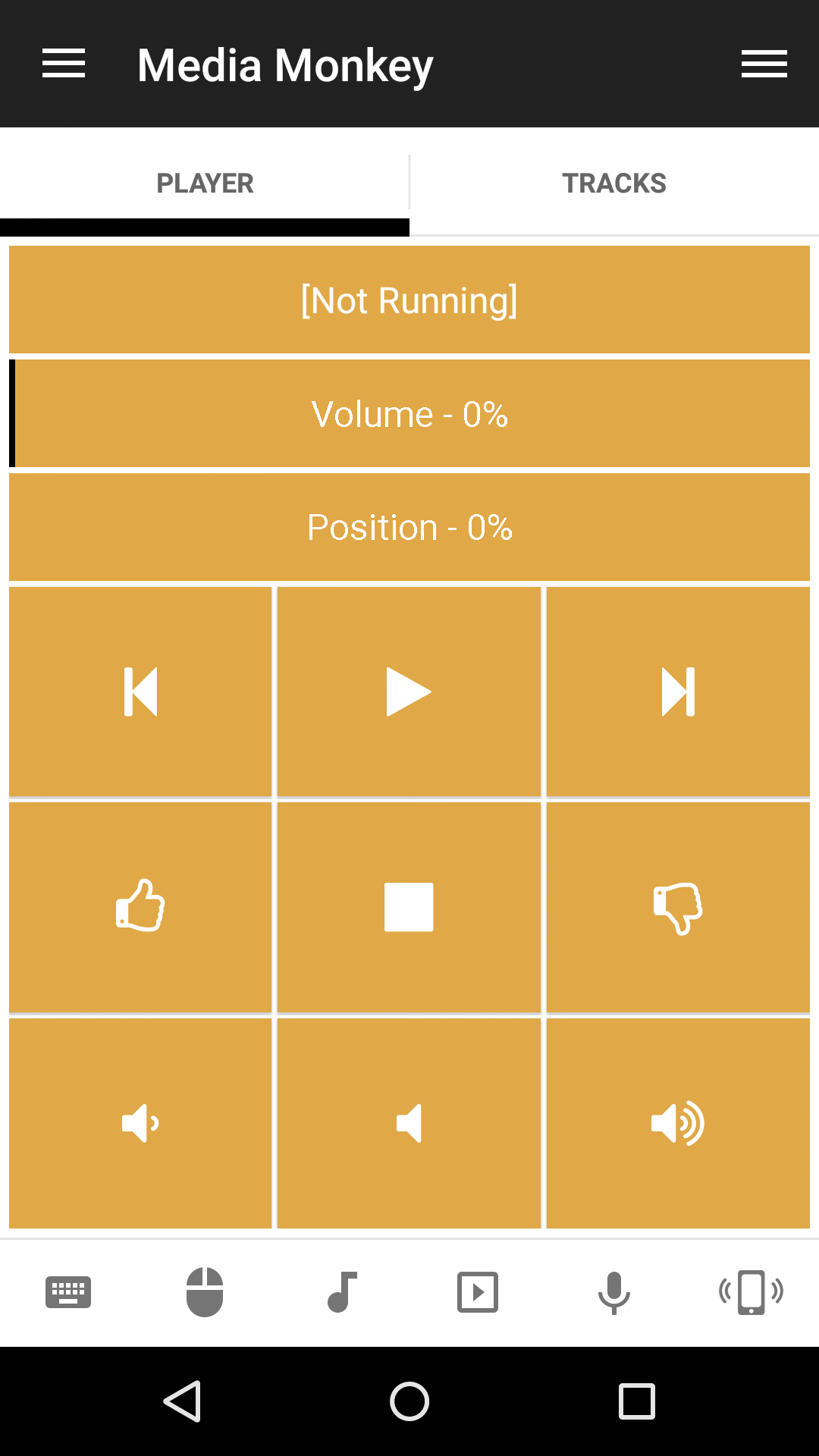The width and height of the screenshot is (819, 1456).
Task: Open the left hamburger drawer menu
Action: pyautogui.click(x=64, y=64)
